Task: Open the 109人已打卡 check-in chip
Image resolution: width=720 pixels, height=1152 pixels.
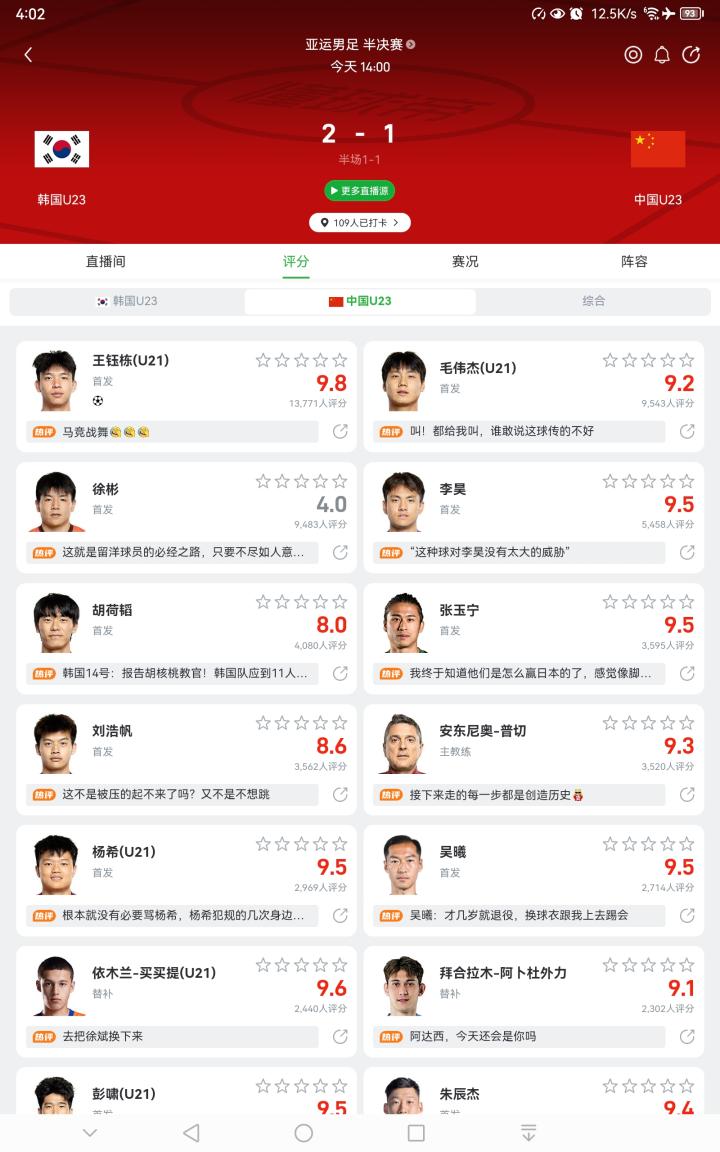Action: click(x=360, y=223)
